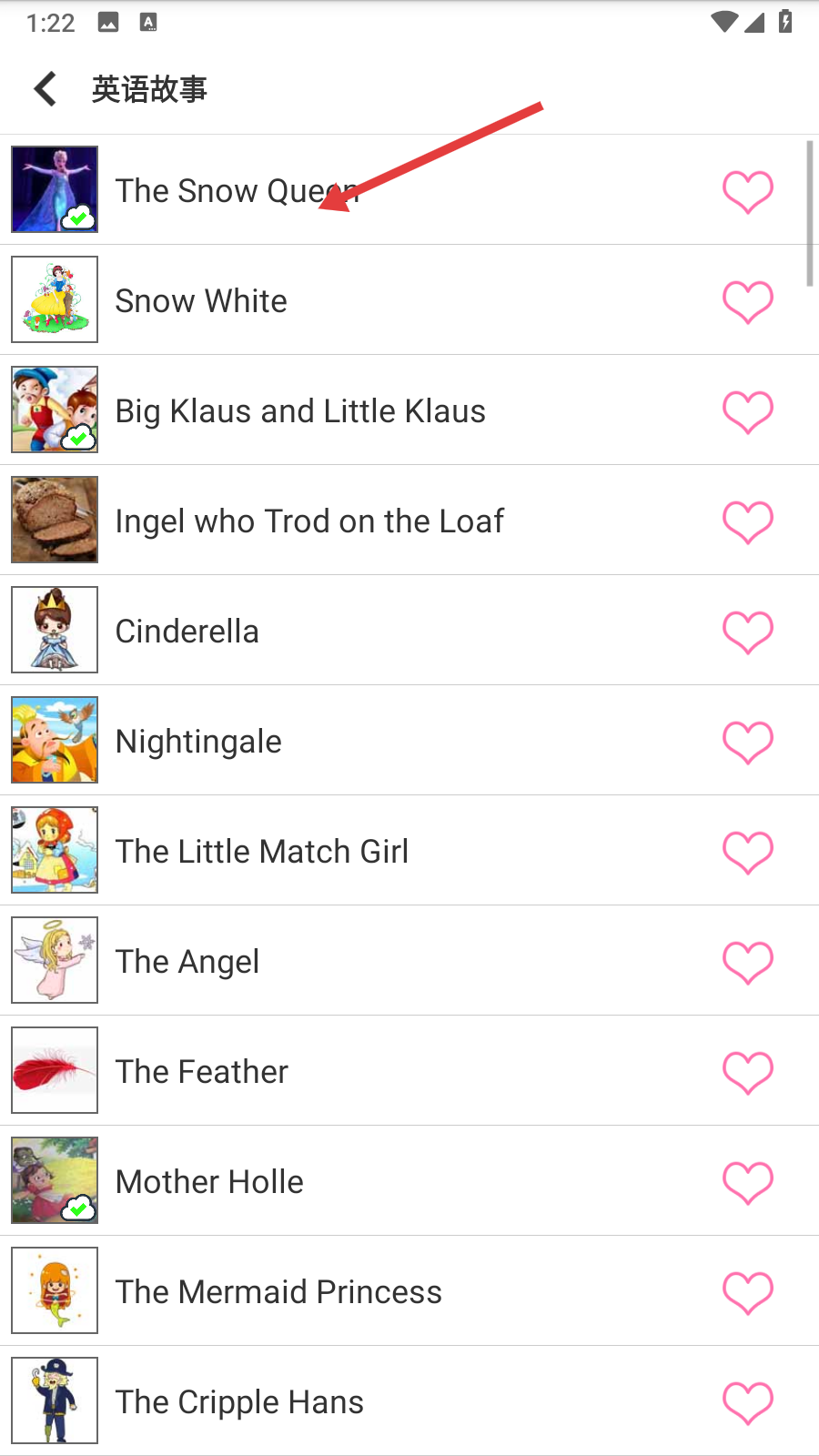Open The Little Match Girl

[262, 852]
